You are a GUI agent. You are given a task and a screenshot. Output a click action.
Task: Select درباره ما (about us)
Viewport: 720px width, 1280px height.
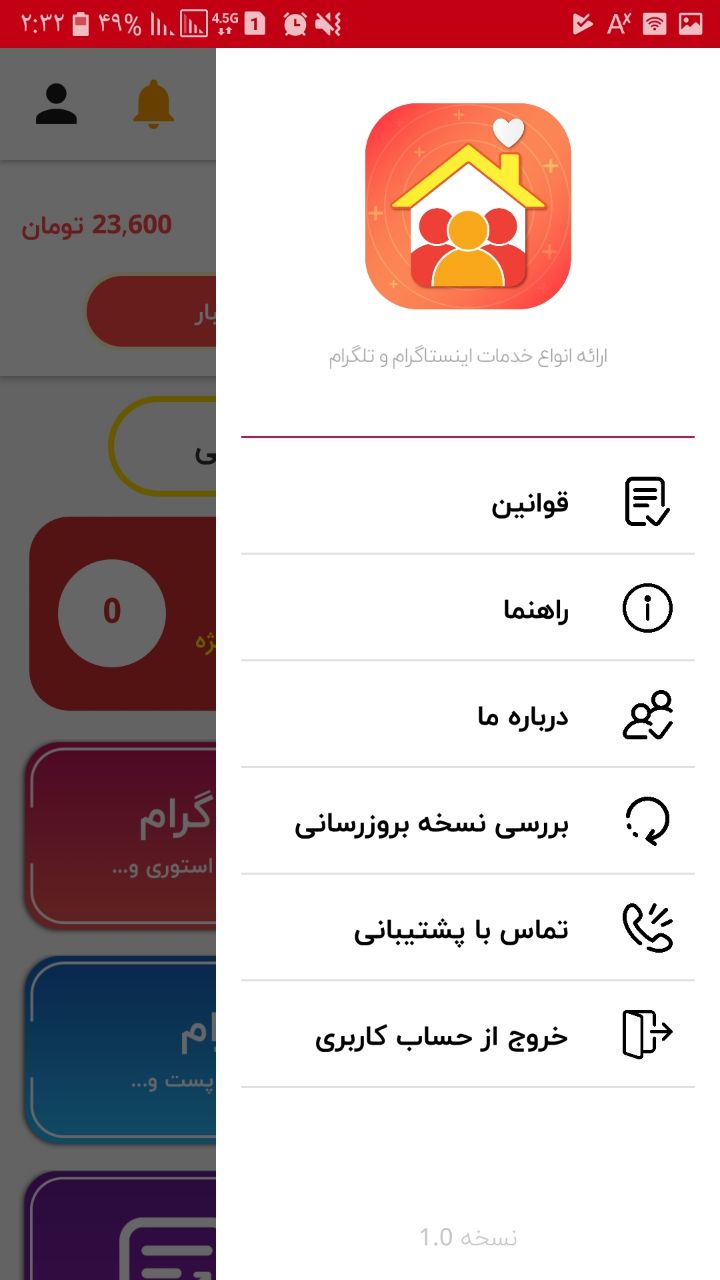click(523, 716)
